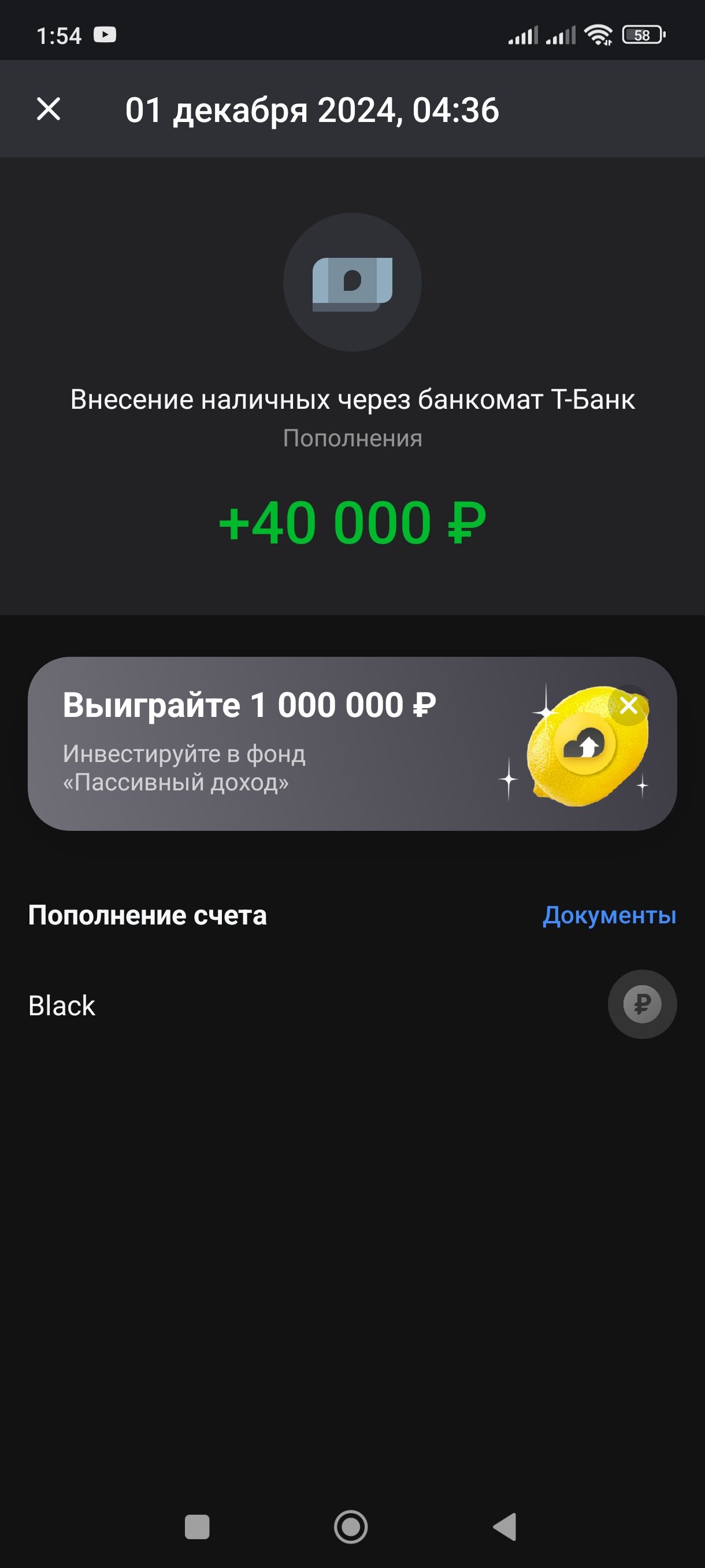Viewport: 705px width, 1568px height.
Task: Go to the home screen
Action: tap(351, 1527)
